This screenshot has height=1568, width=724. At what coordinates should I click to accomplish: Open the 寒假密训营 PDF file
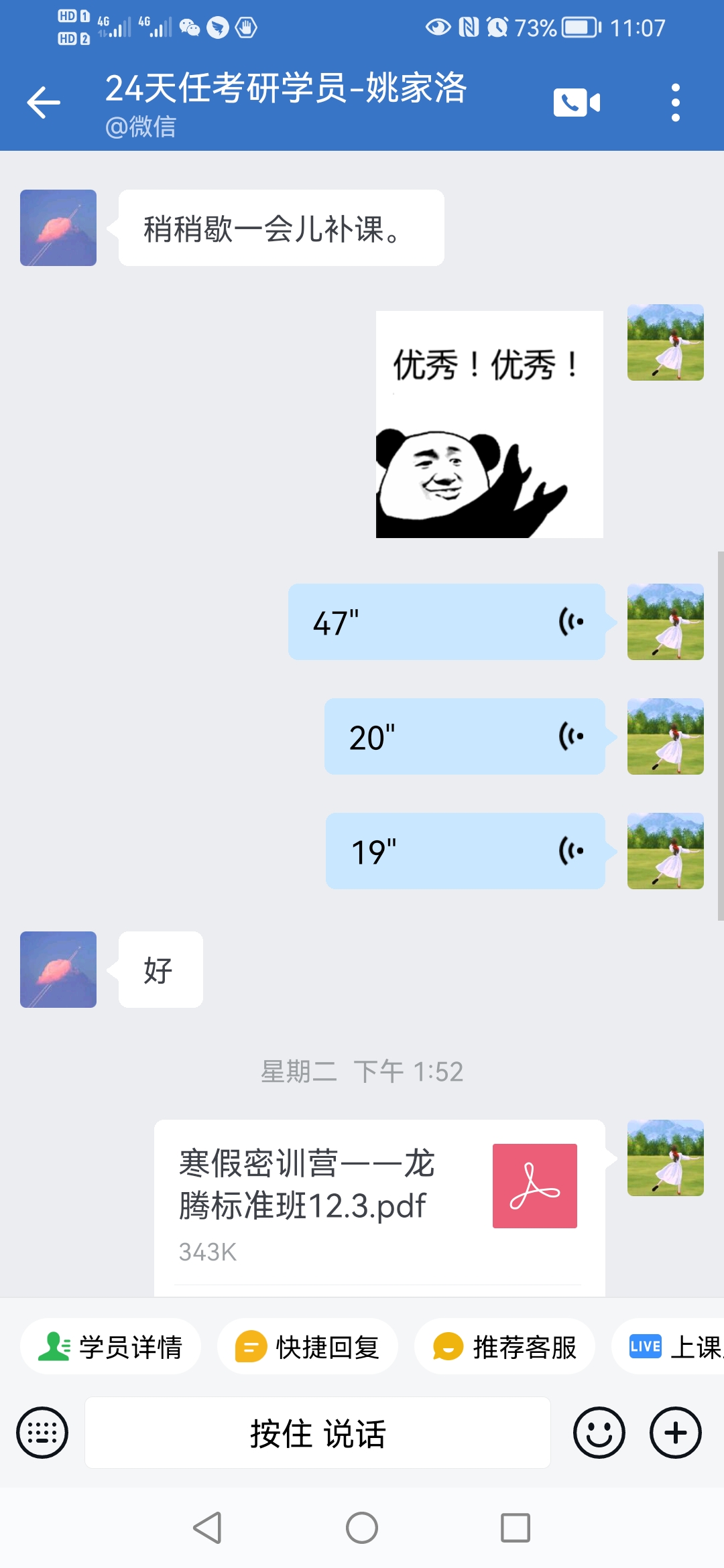379,1207
